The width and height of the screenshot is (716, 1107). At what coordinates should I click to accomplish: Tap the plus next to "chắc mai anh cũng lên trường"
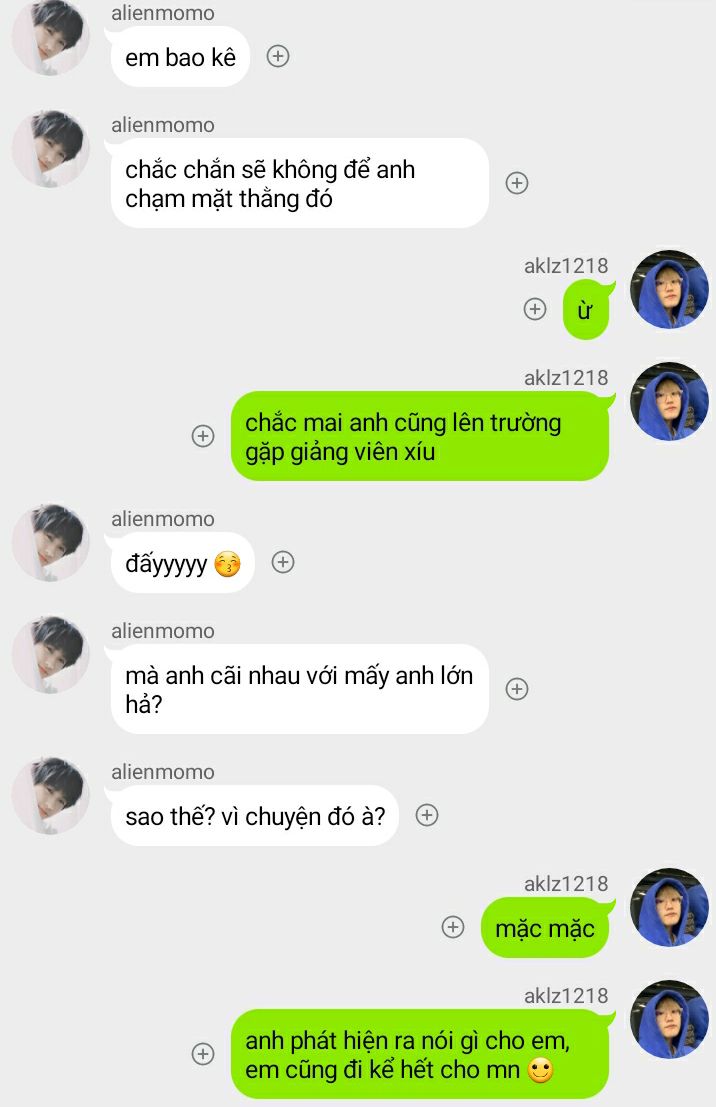[203, 436]
